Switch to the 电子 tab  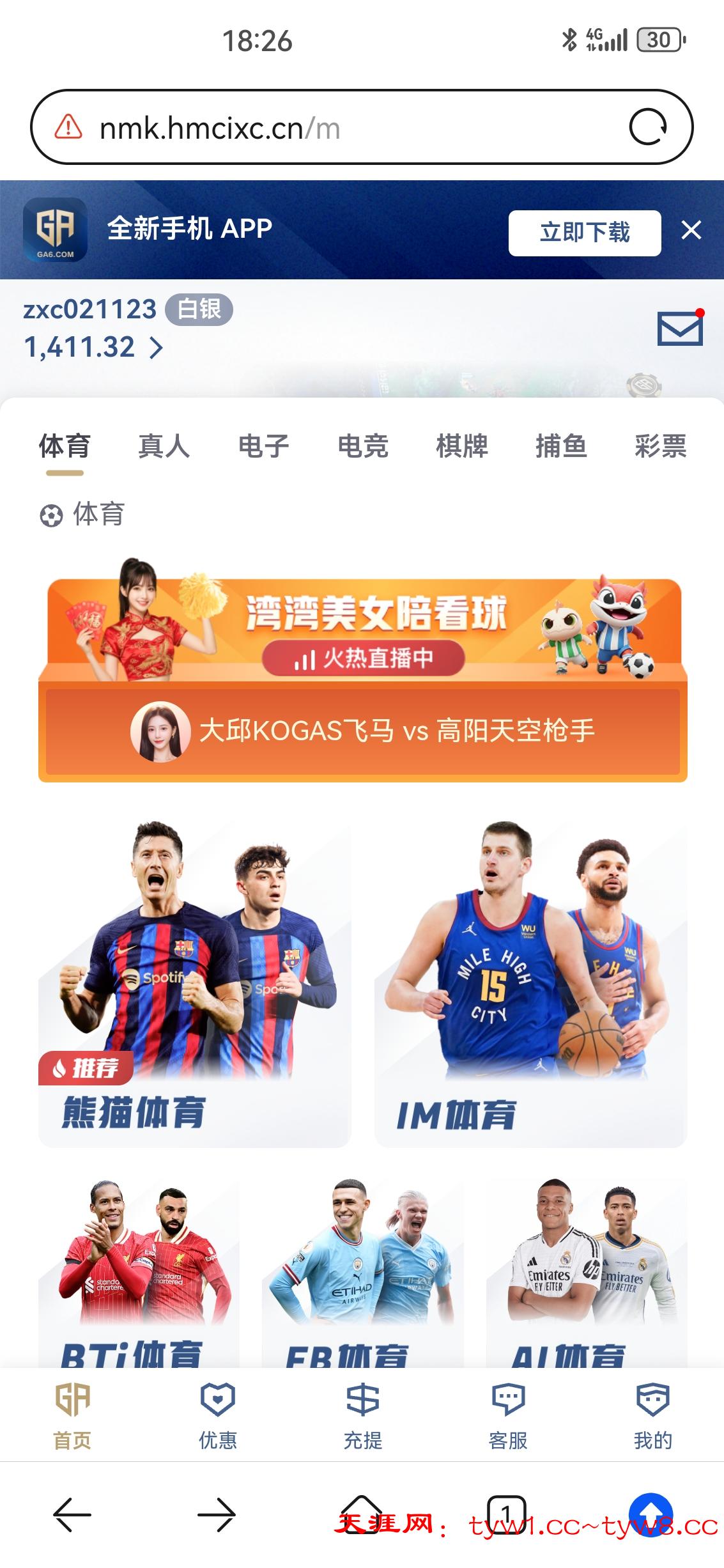point(263,446)
